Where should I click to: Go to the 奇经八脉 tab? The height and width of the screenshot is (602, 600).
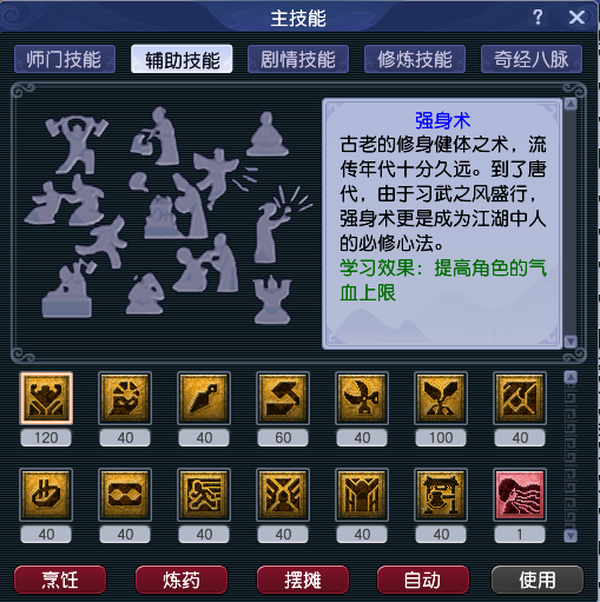531,59
